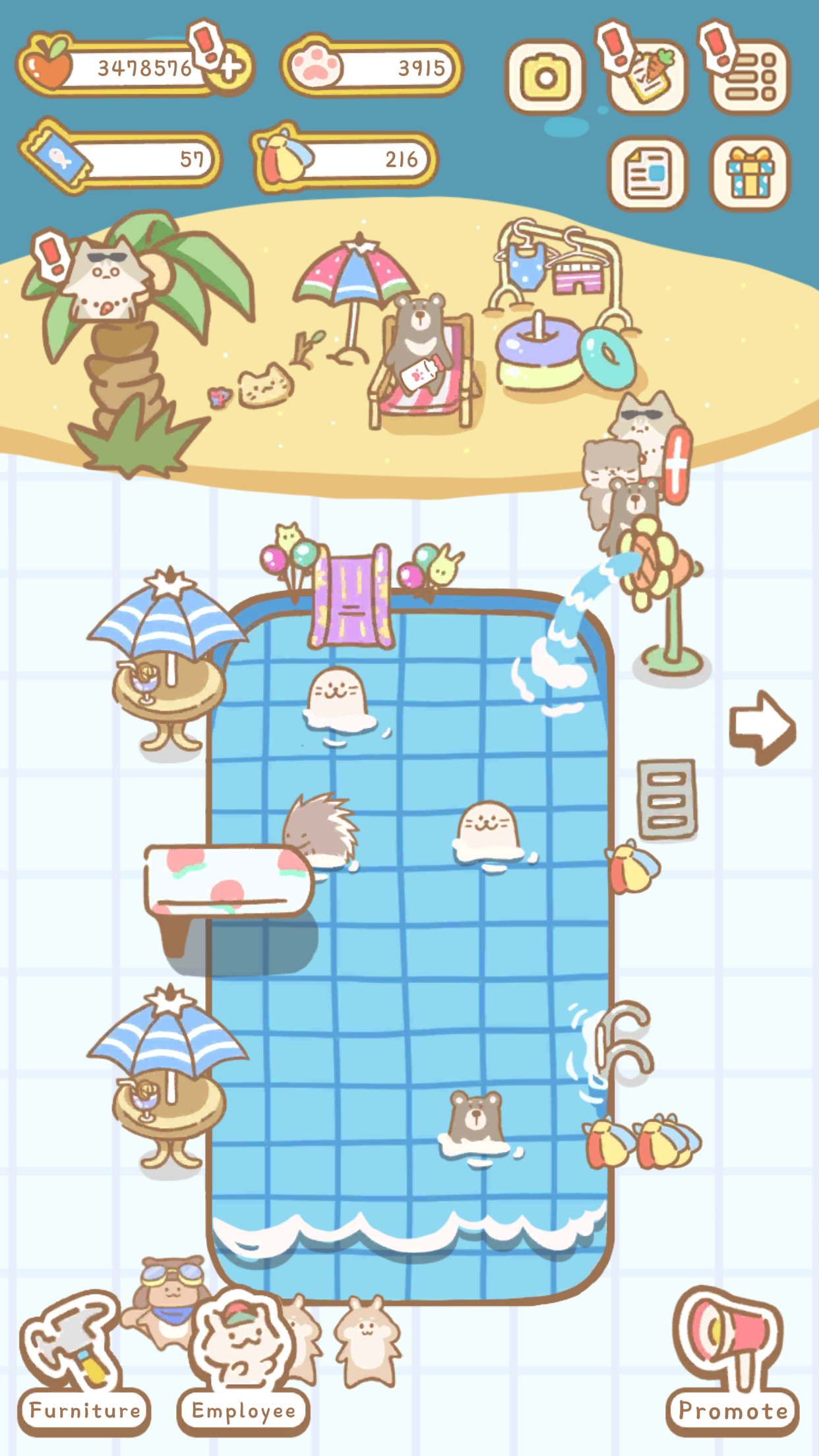The width and height of the screenshot is (819, 1456).
Task: Open the blue gift box rewards
Action: click(748, 168)
